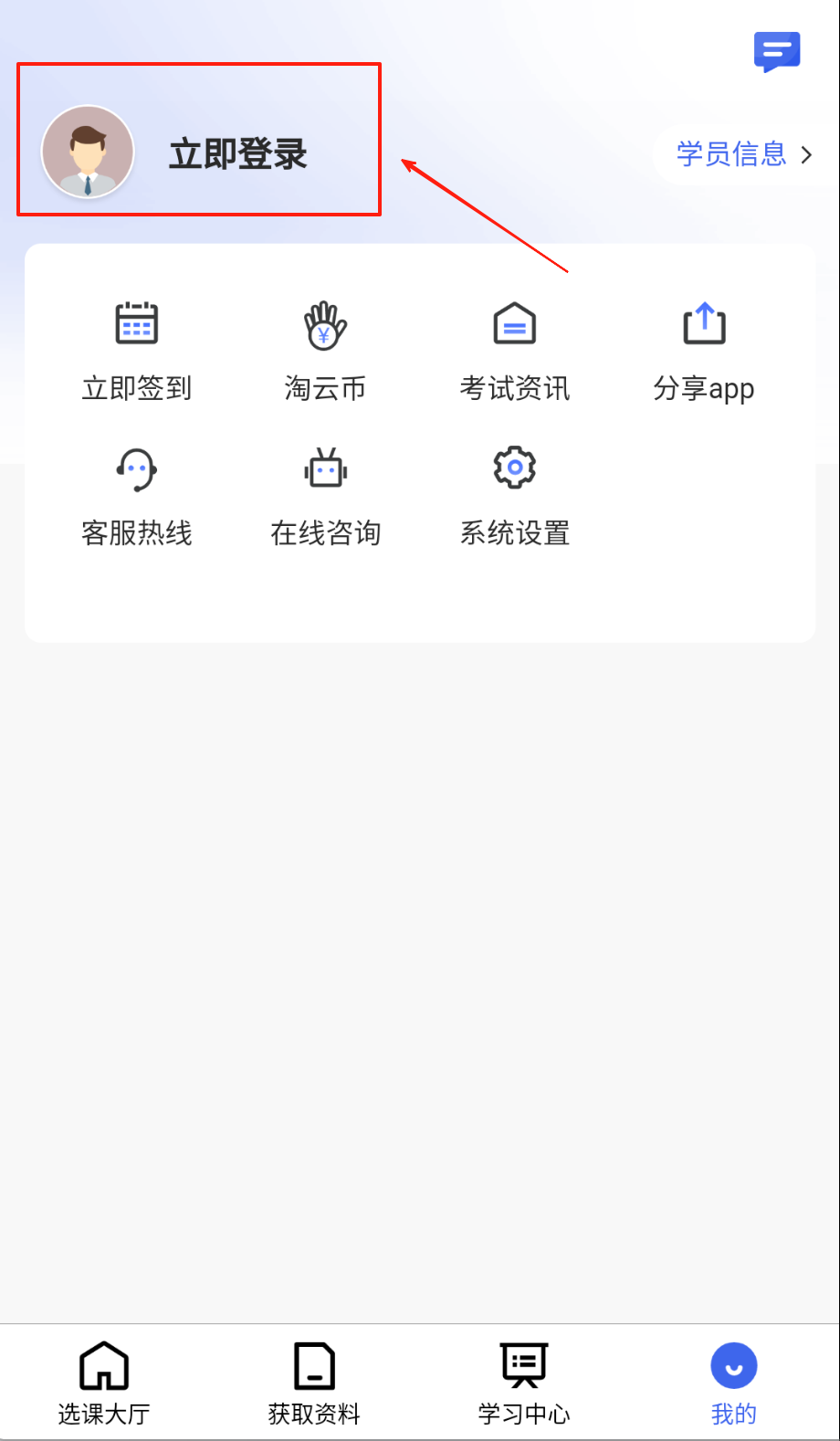This screenshot has width=840, height=1441.
Task: Select 立即签到 daily check-in
Action: tap(137, 352)
